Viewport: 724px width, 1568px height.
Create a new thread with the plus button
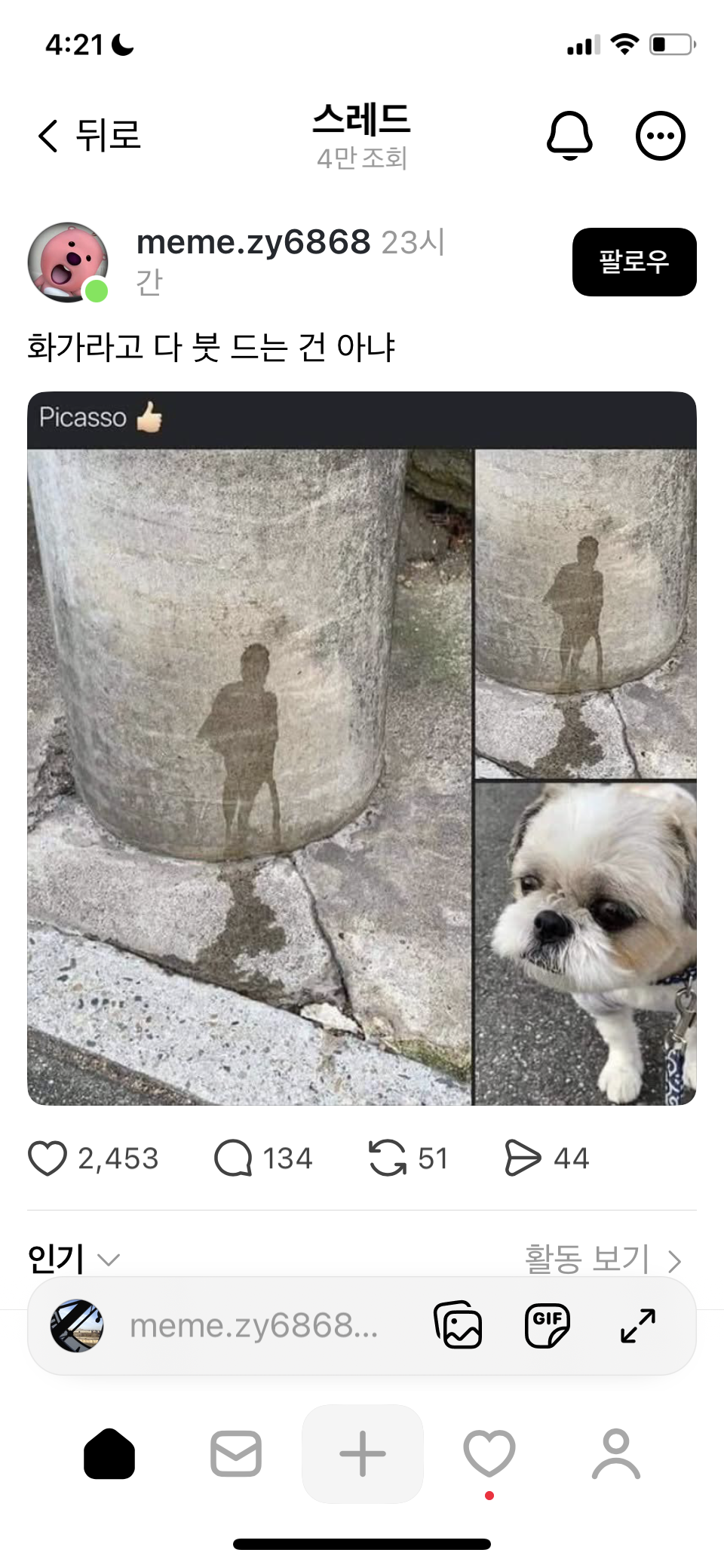coord(363,1453)
